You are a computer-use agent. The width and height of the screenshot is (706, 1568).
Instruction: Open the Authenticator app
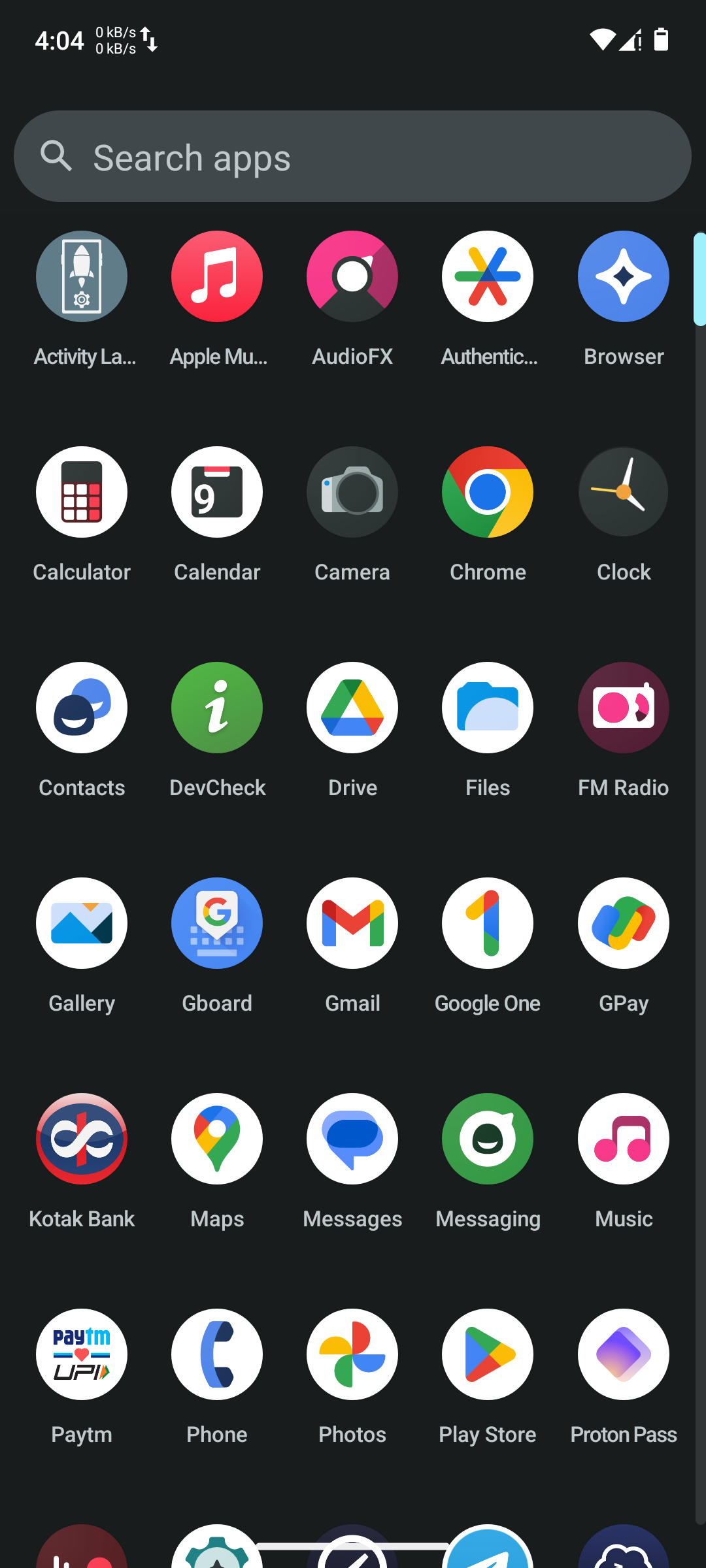pyautogui.click(x=488, y=277)
